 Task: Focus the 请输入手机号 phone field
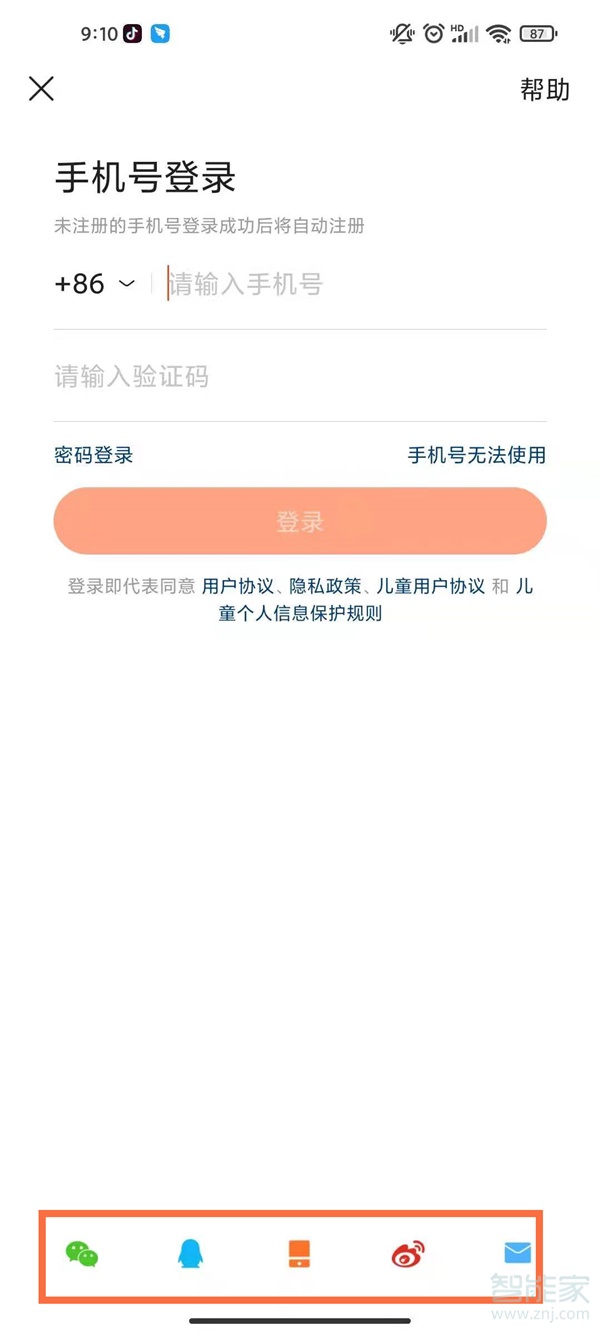point(350,285)
